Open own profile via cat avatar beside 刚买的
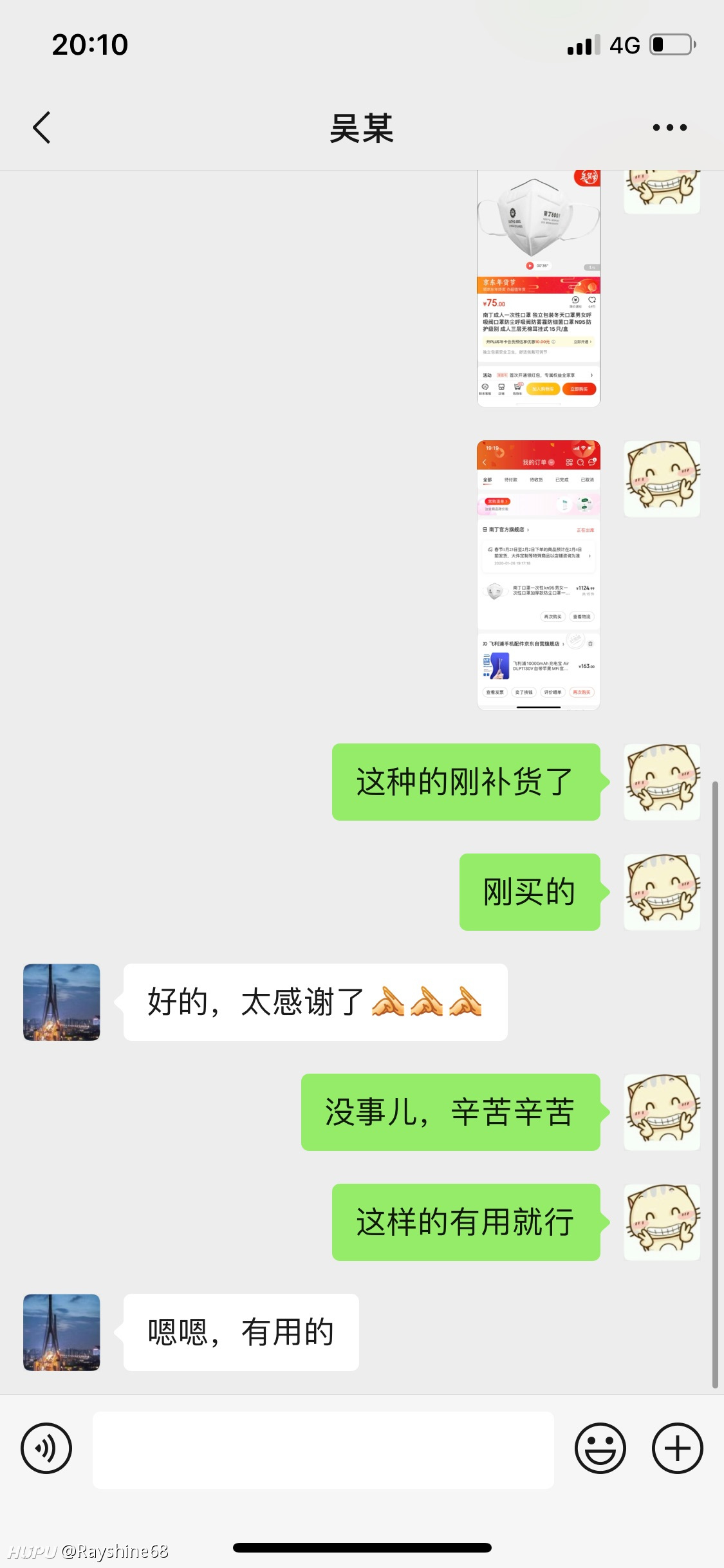Screen dimensions: 724x1568 coord(662,891)
